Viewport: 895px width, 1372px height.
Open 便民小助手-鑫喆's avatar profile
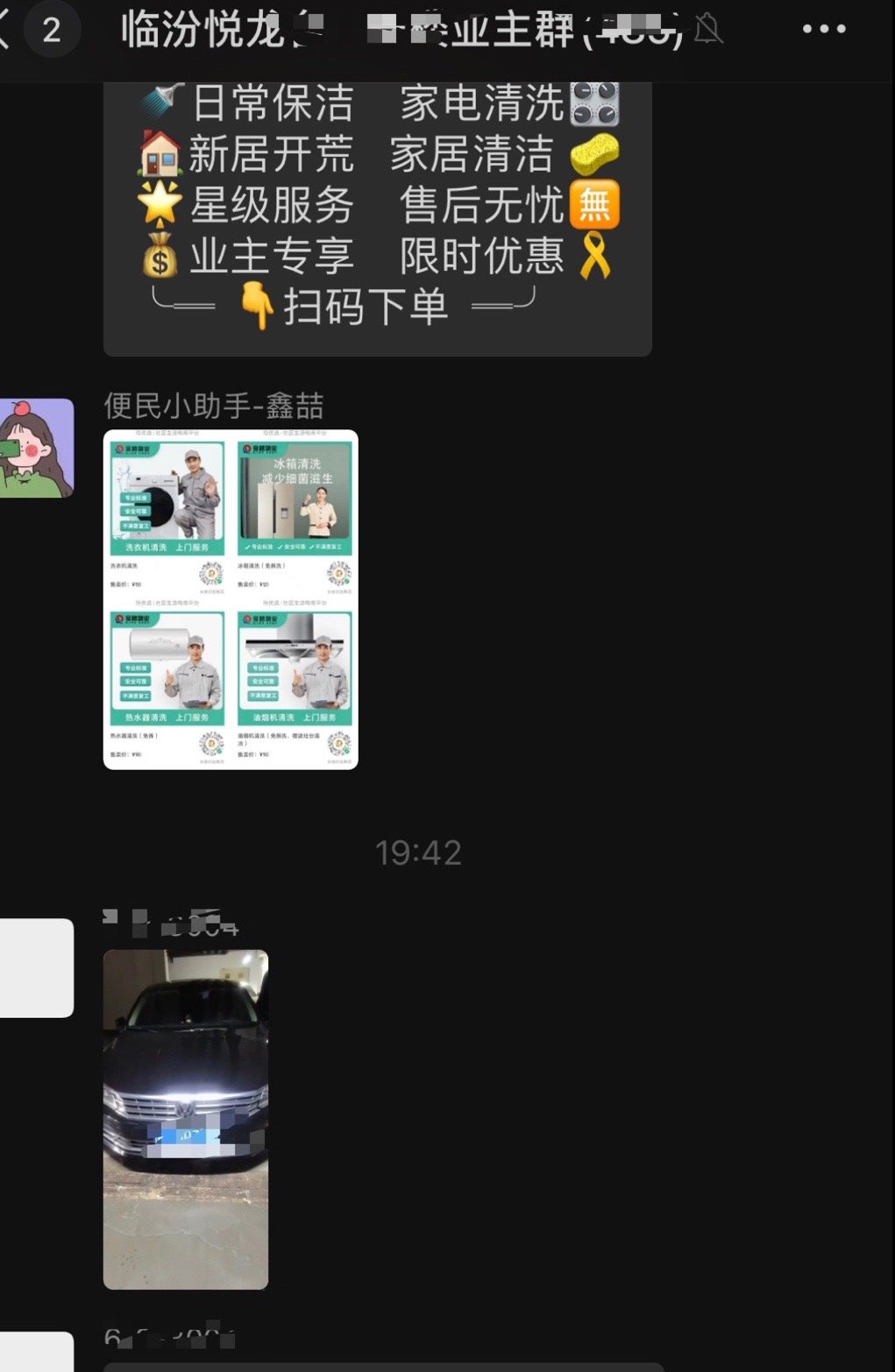pos(35,448)
